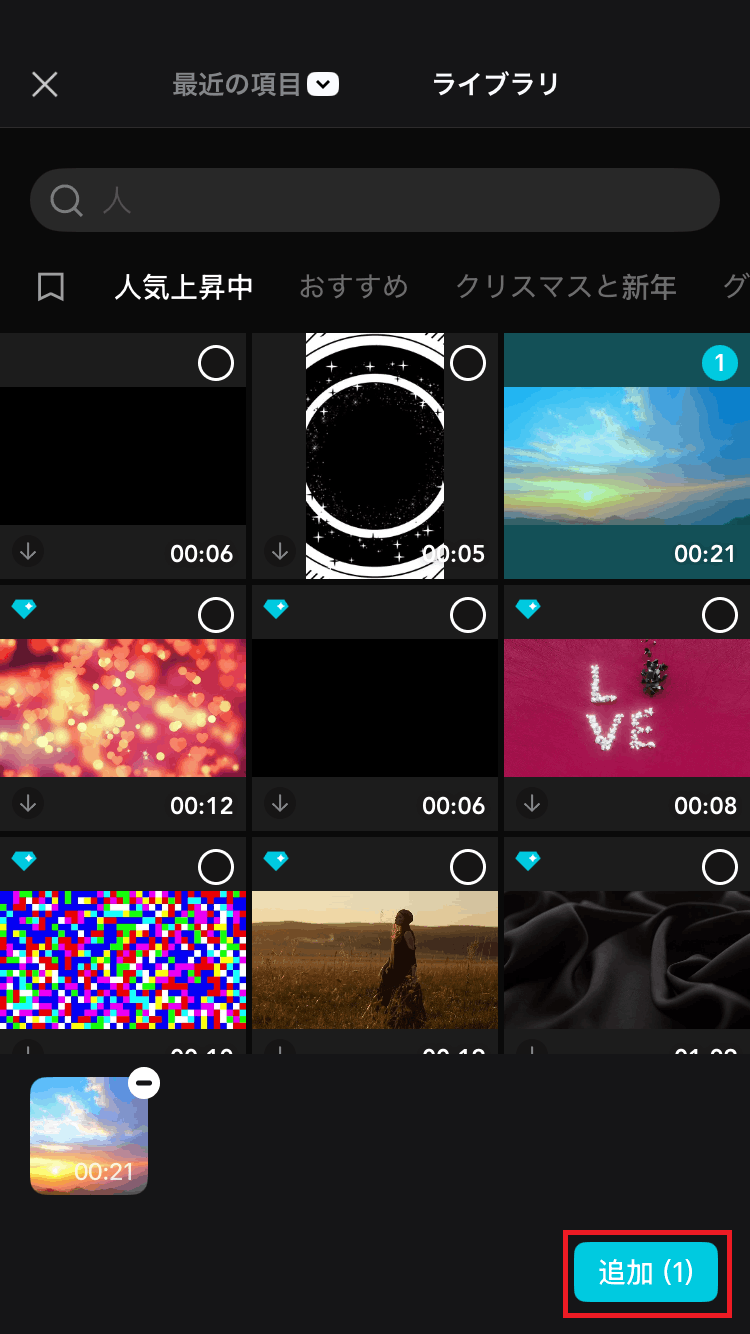Screen dimensions: 750x1334
Task: Open the saved bookmarks icon
Action: [51, 288]
